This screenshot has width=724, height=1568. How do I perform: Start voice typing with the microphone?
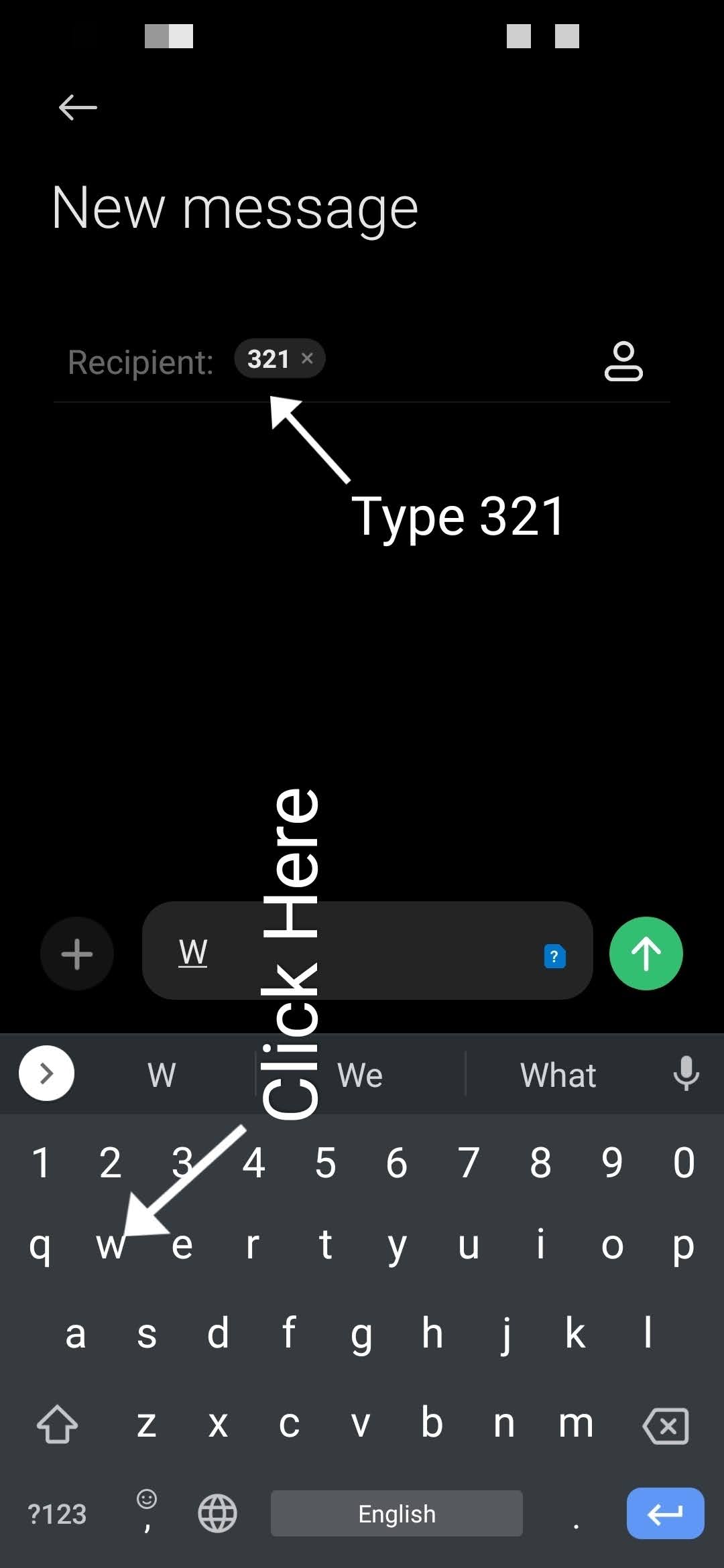[686, 1073]
